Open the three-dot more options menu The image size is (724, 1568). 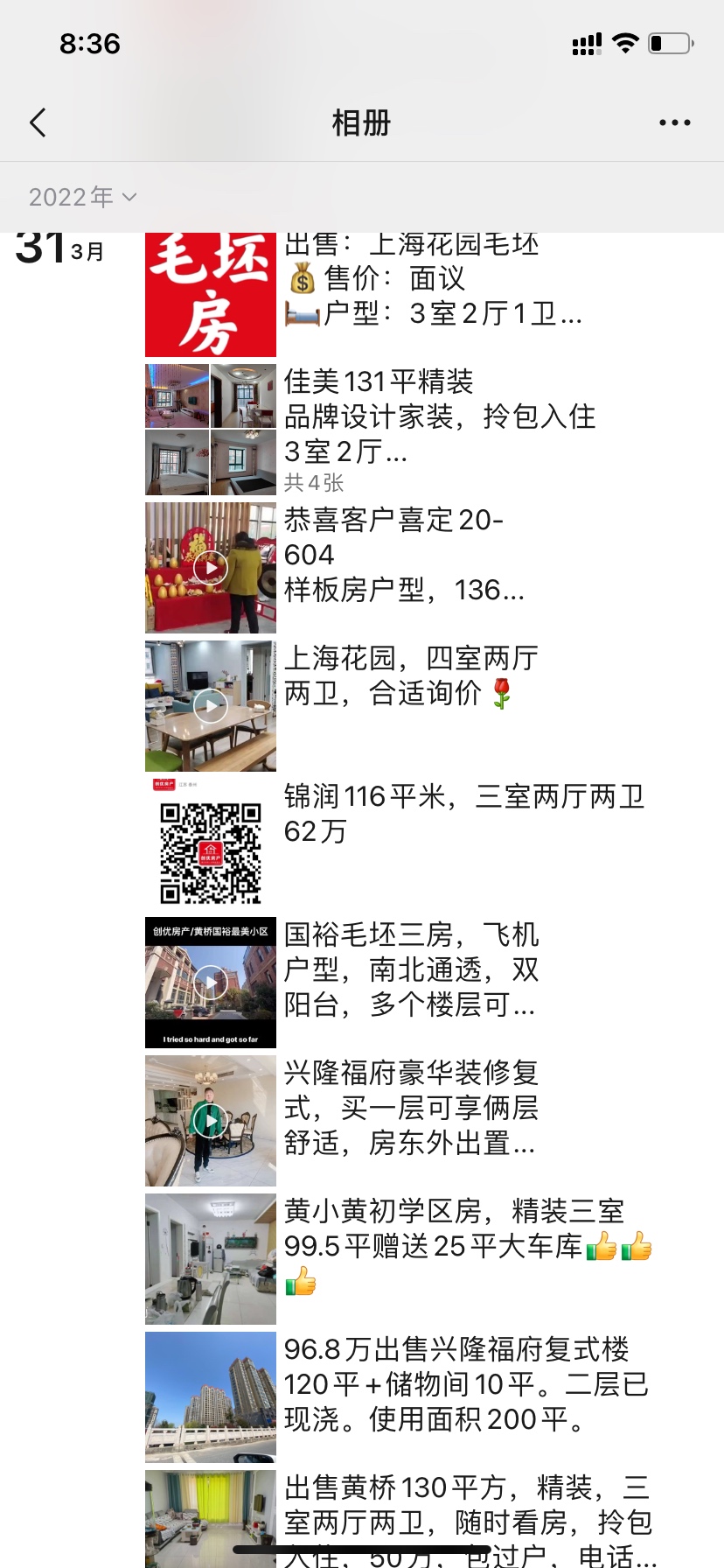pos(675,122)
